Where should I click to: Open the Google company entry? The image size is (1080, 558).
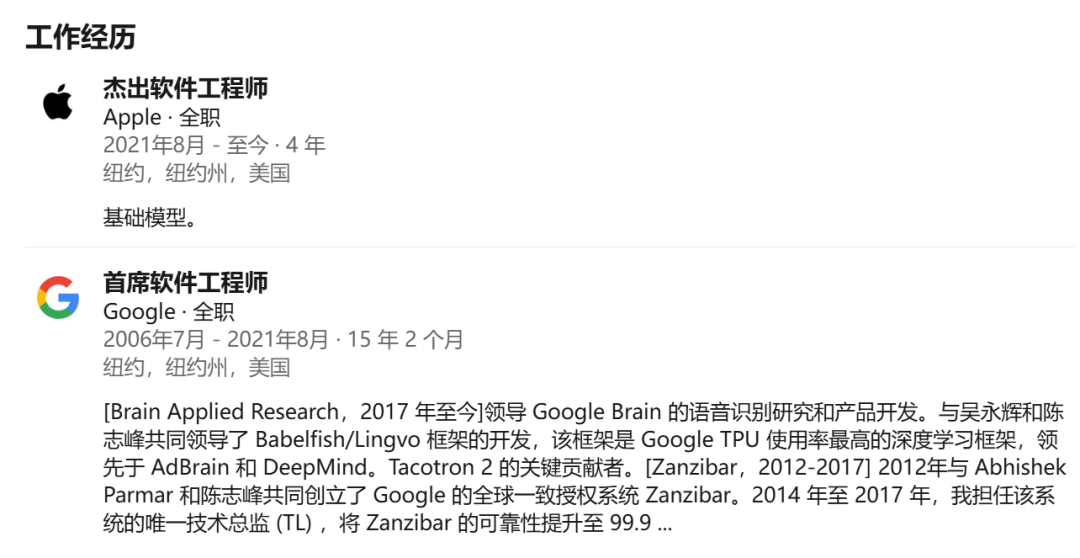(58, 298)
